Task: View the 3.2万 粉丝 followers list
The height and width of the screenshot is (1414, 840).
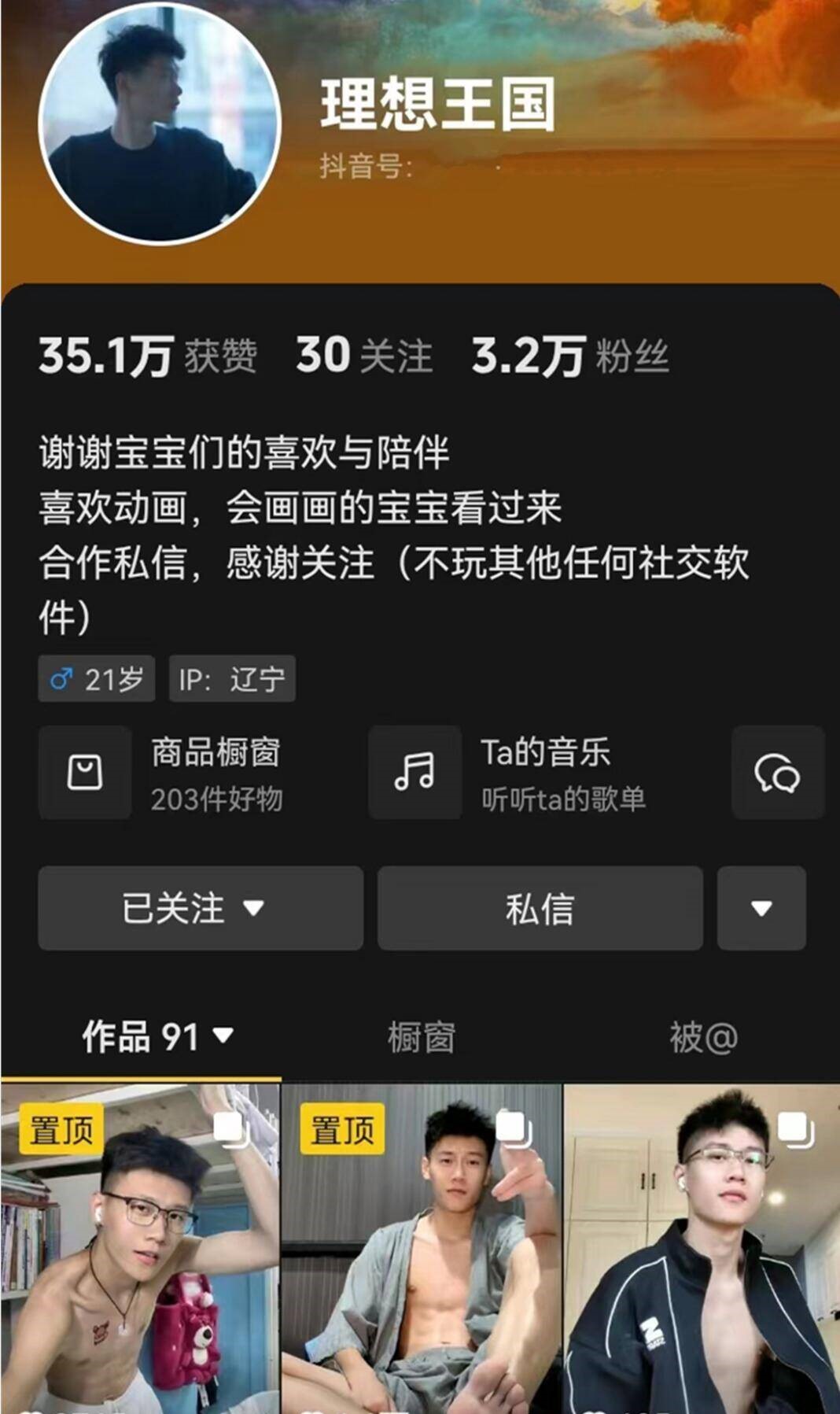Action: point(569,356)
